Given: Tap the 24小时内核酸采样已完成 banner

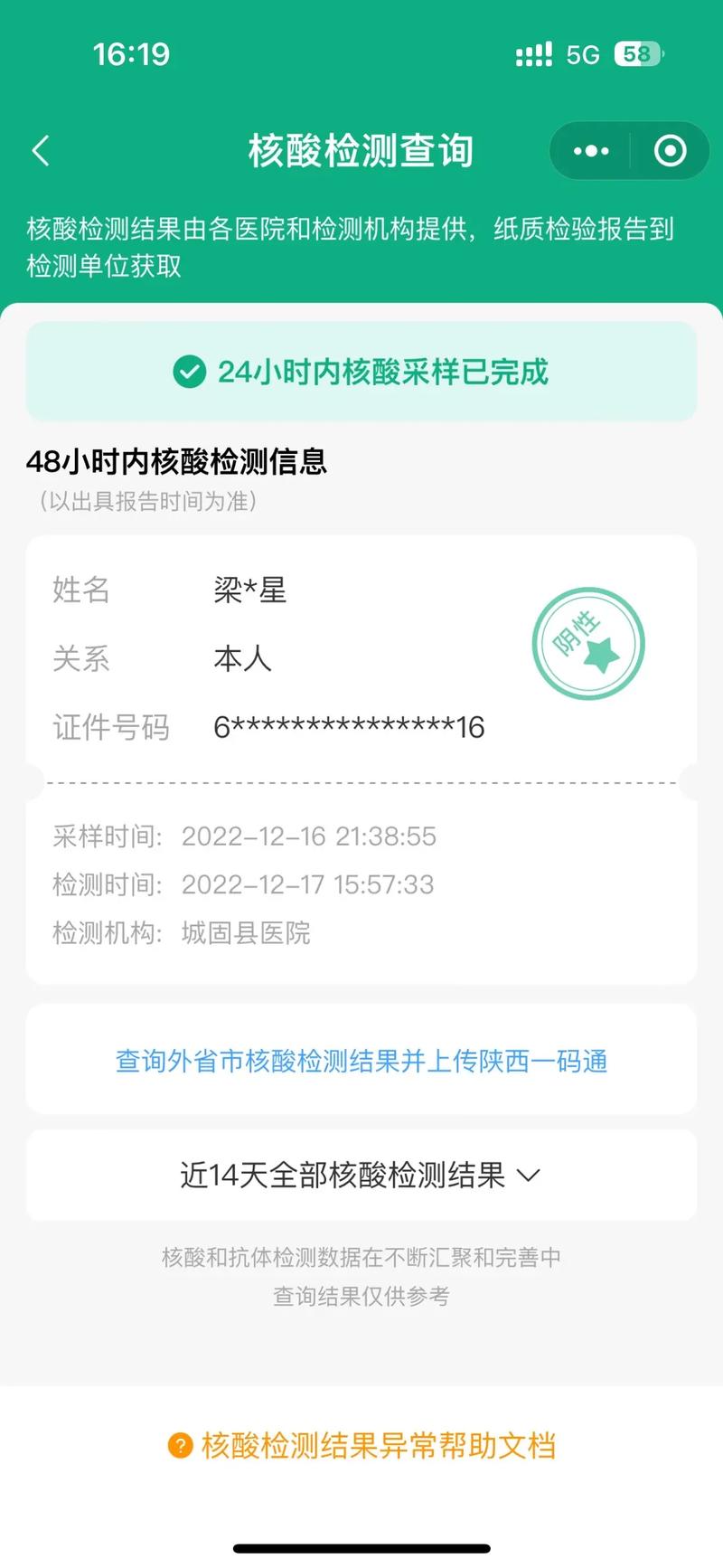Looking at the screenshot, I should [361, 371].
